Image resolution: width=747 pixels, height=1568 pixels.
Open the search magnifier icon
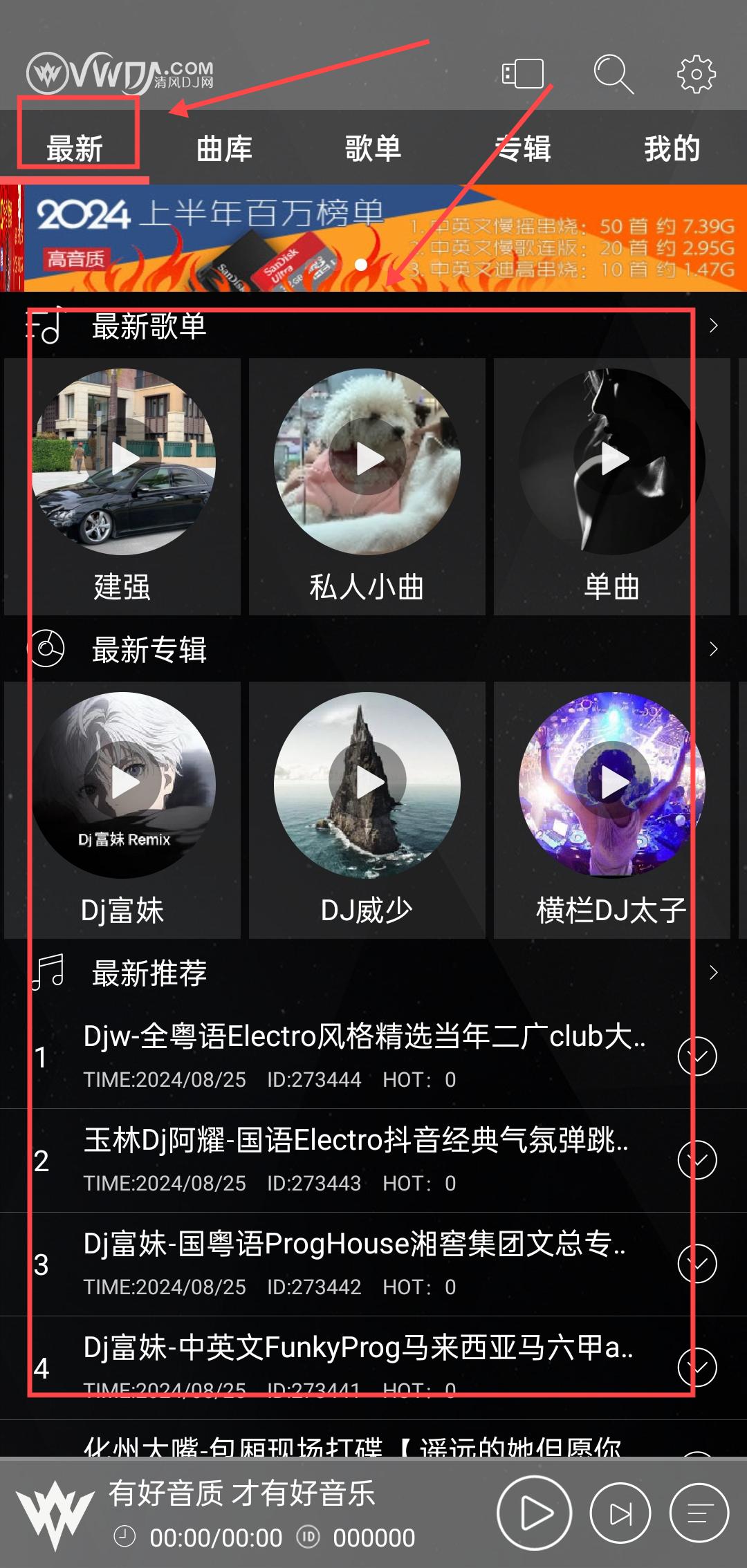click(x=613, y=73)
